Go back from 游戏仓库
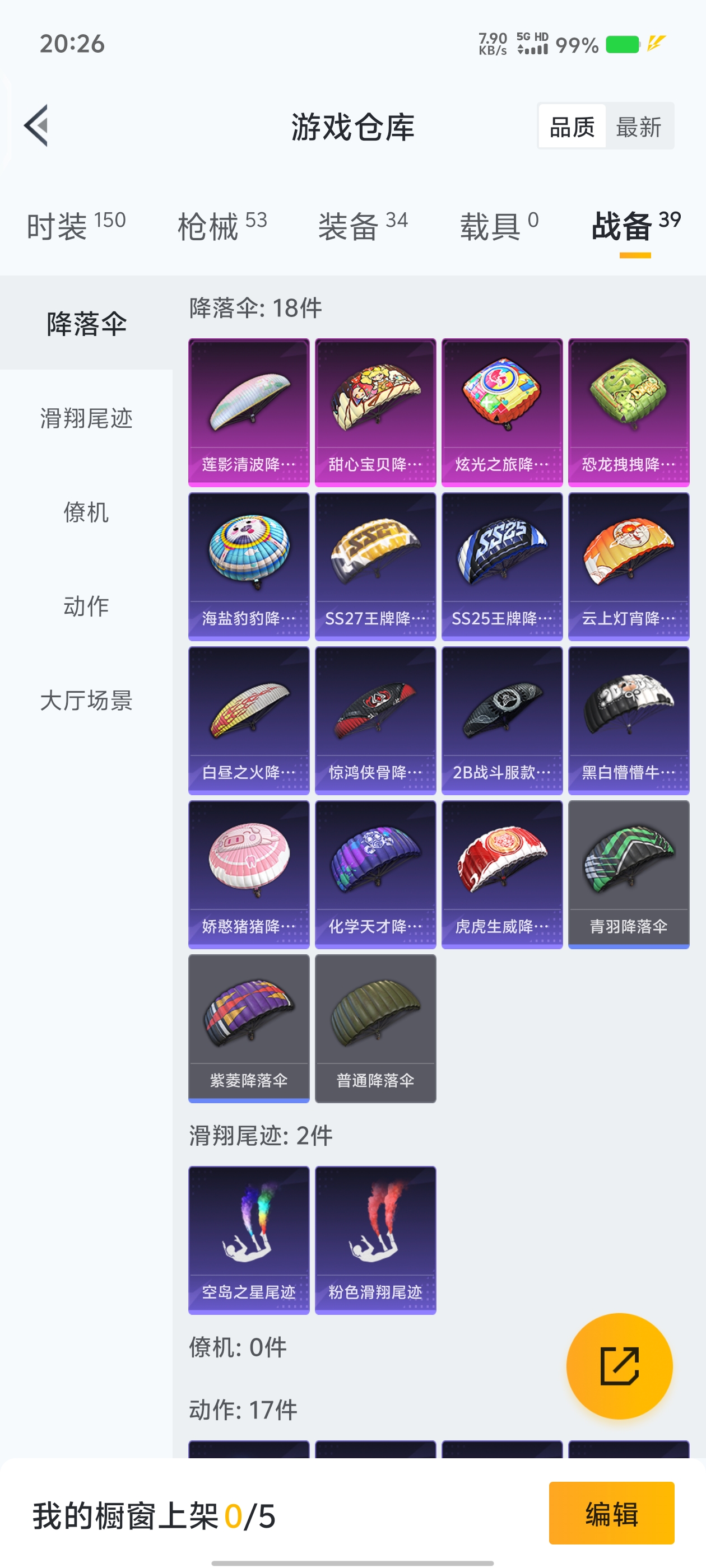 pyautogui.click(x=36, y=126)
